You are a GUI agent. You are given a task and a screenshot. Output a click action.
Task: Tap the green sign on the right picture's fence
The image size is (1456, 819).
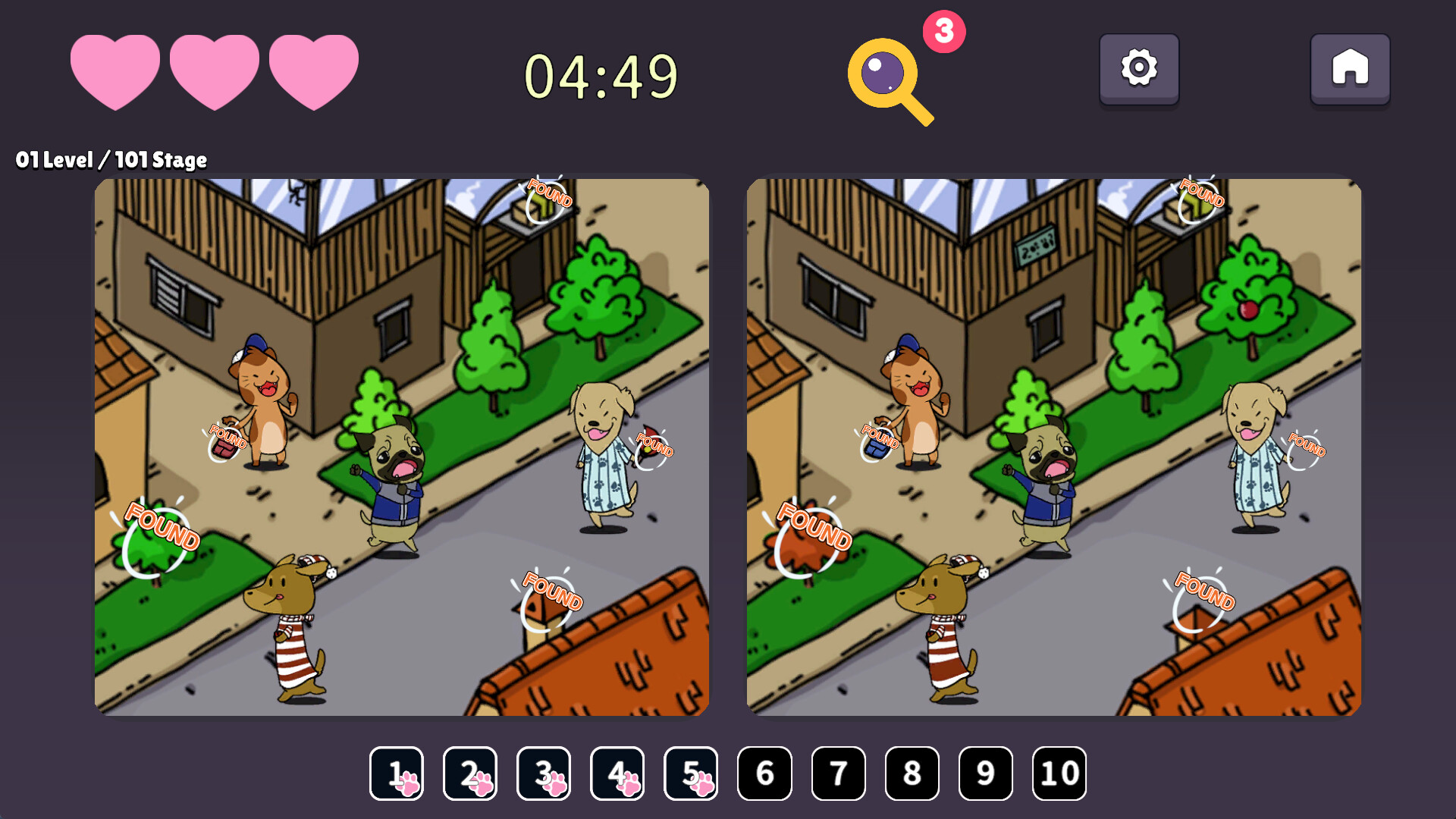(x=1036, y=246)
